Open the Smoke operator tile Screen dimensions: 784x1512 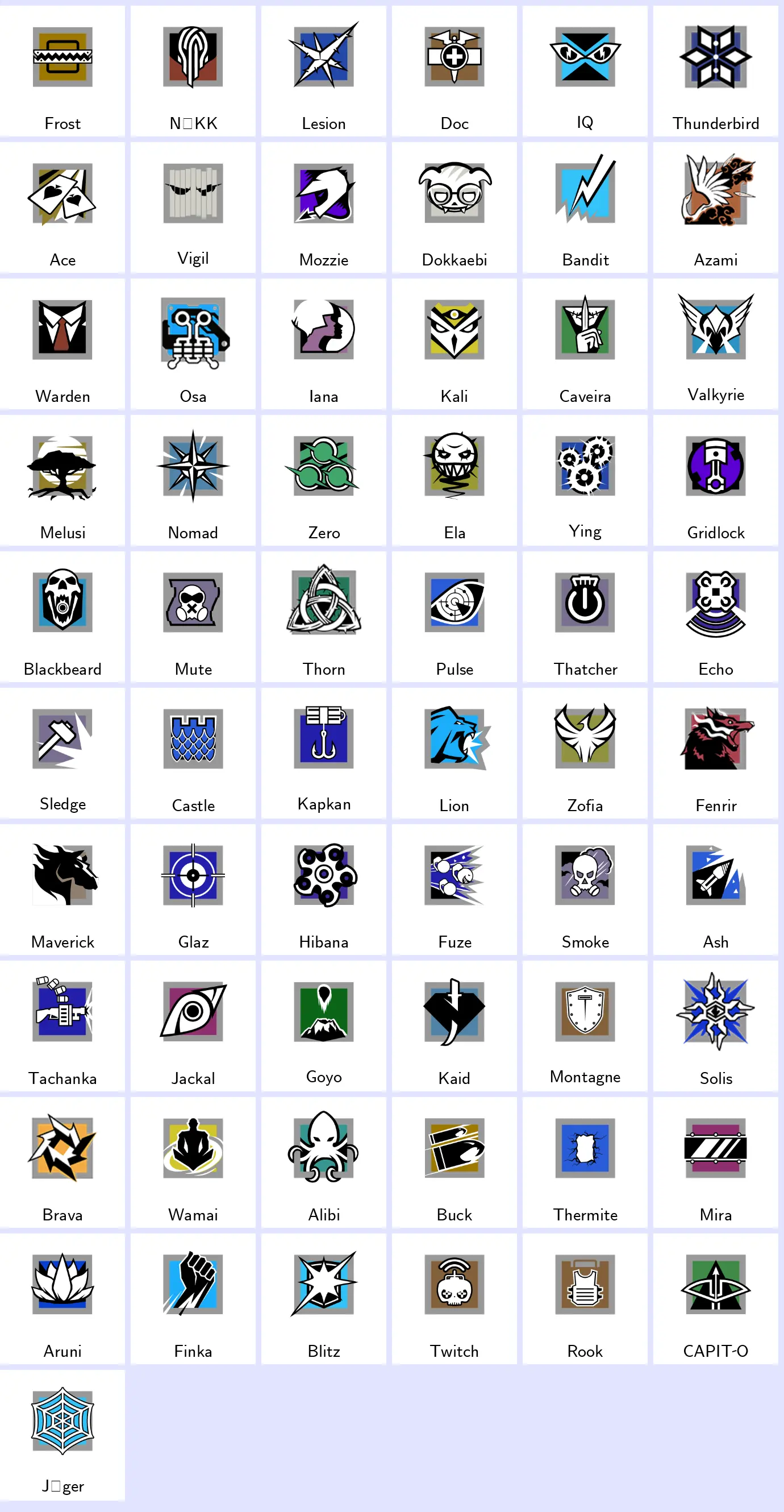pos(585,889)
